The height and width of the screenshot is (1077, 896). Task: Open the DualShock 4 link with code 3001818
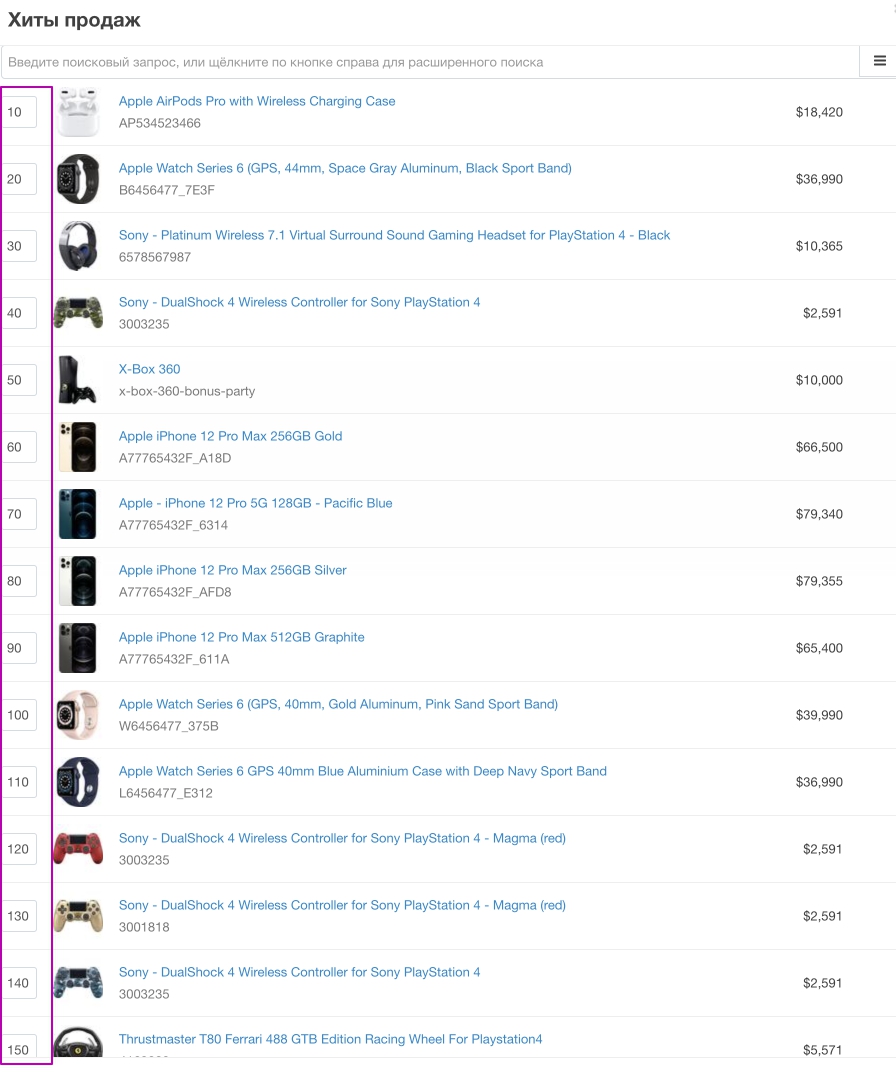(x=342, y=905)
